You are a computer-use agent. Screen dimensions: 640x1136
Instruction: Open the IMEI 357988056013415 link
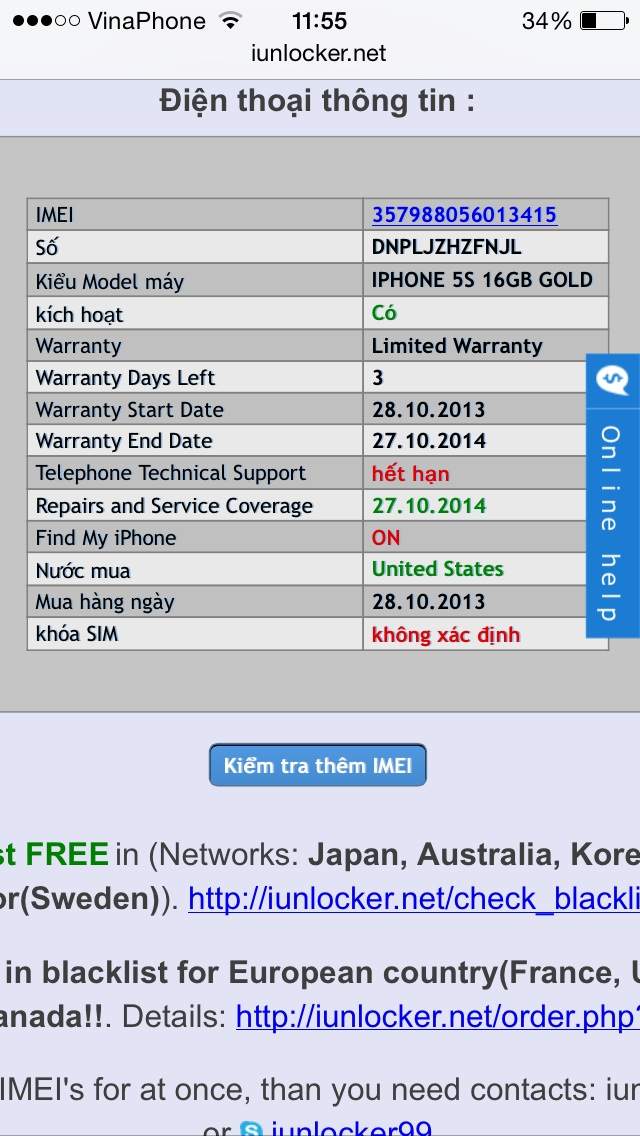464,214
